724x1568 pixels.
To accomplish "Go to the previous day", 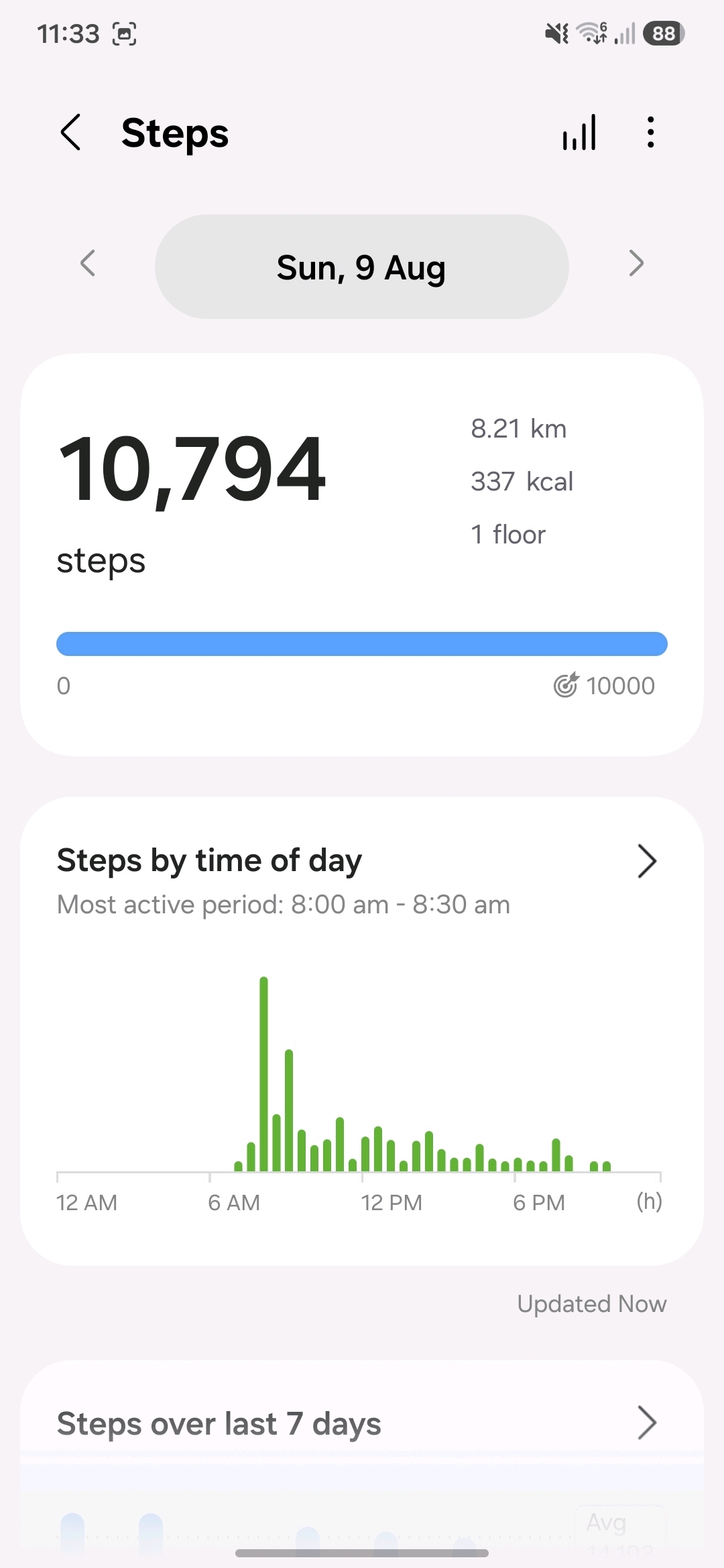I will point(88,263).
